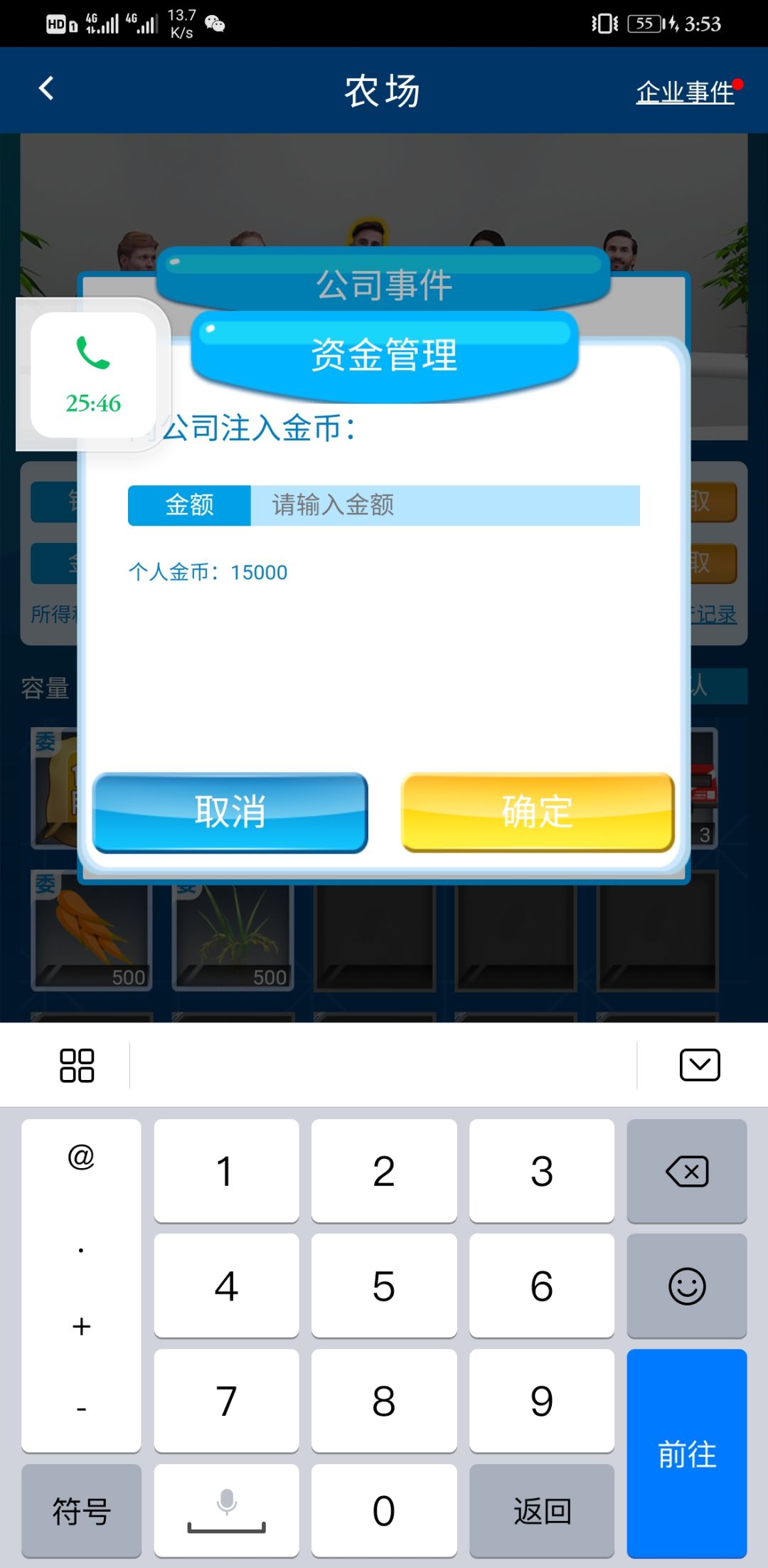Open 企业事件 in the top right

point(685,91)
